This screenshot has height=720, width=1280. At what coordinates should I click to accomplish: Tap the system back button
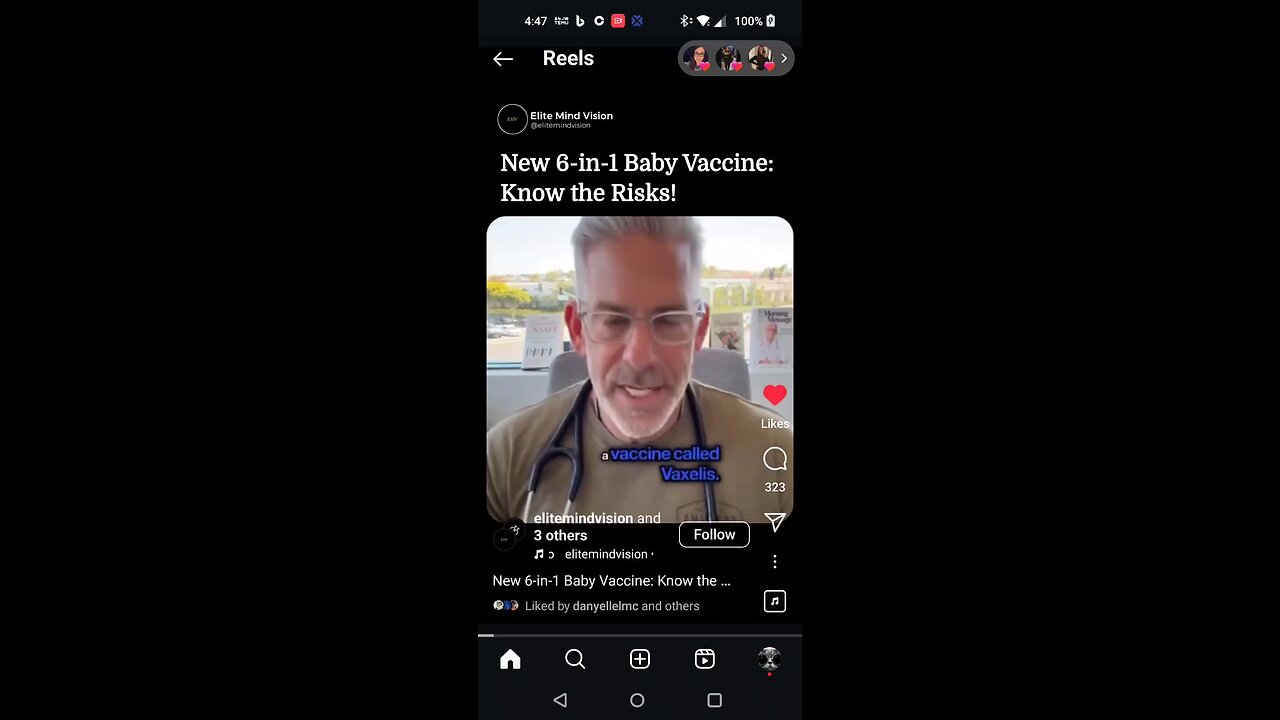(x=560, y=700)
